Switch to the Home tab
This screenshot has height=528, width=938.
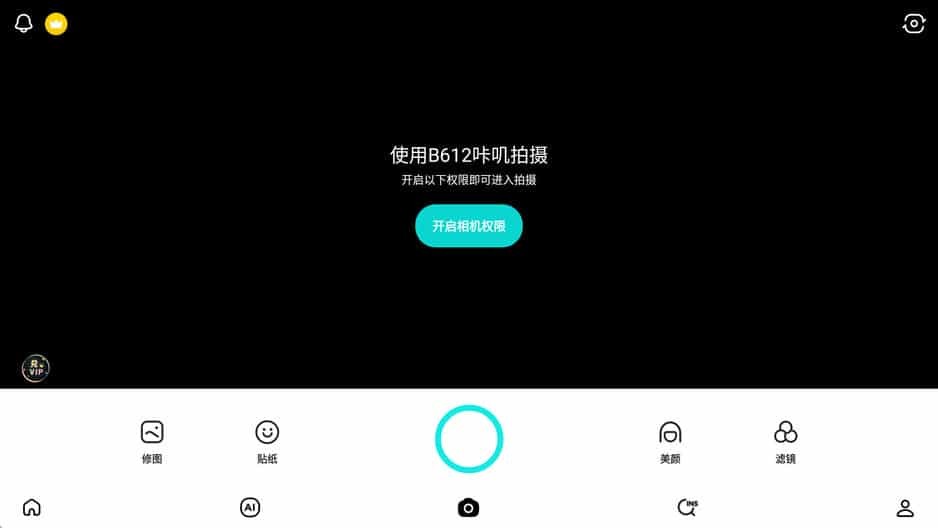32,508
